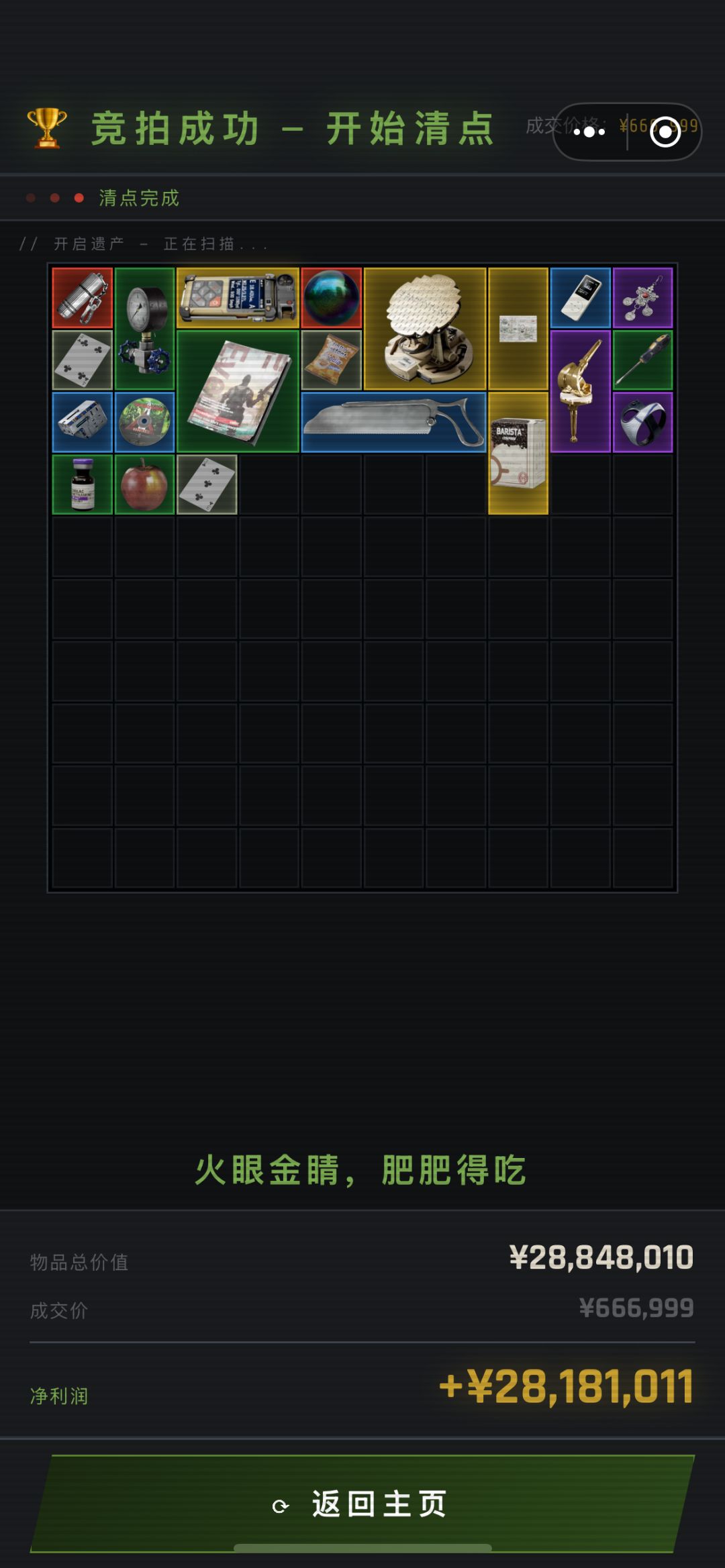Select the pressure gauge valve item
Viewport: 725px width, 1568px height.
(144, 329)
